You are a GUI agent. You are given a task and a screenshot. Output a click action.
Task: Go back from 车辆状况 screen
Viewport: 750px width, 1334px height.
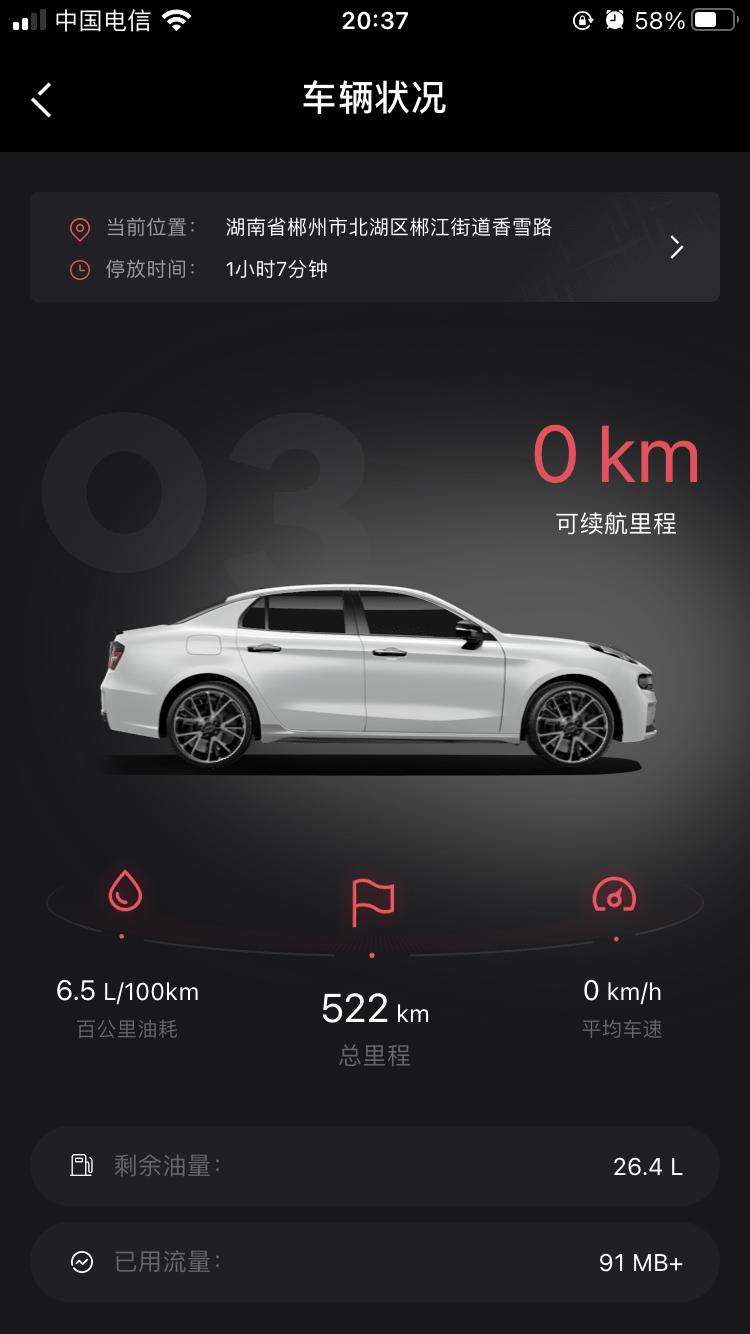pyautogui.click(x=41, y=99)
